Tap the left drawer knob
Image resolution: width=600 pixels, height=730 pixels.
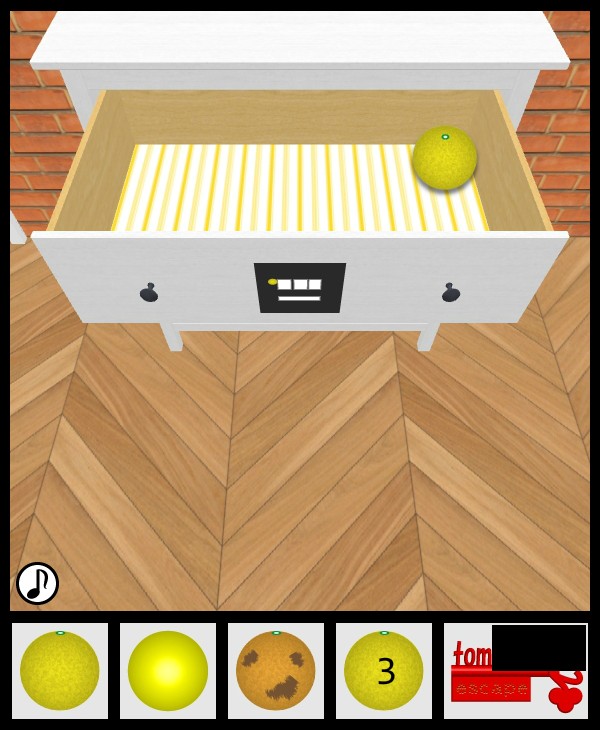149,293
